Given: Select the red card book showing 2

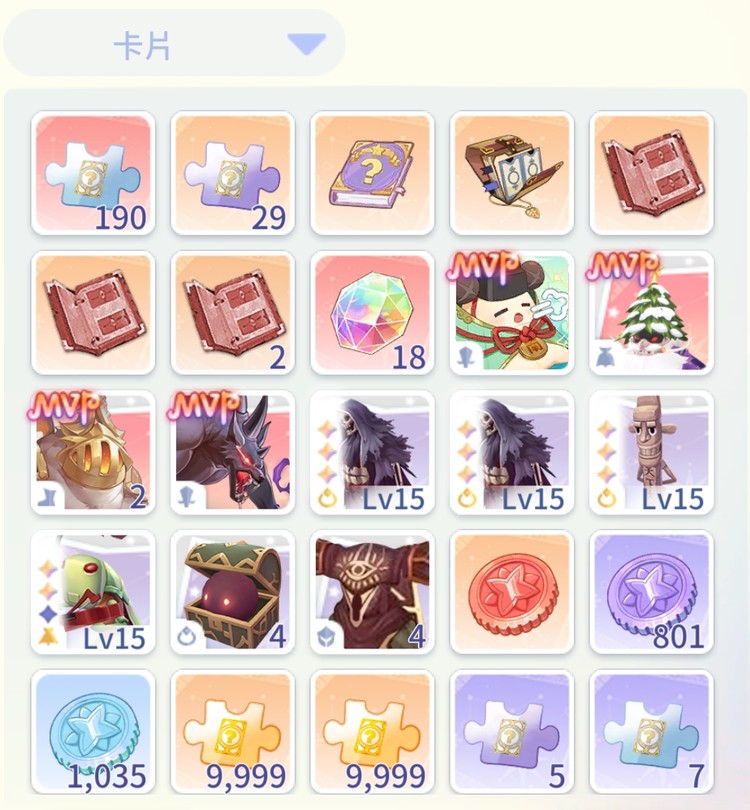Looking at the screenshot, I should click(232, 314).
